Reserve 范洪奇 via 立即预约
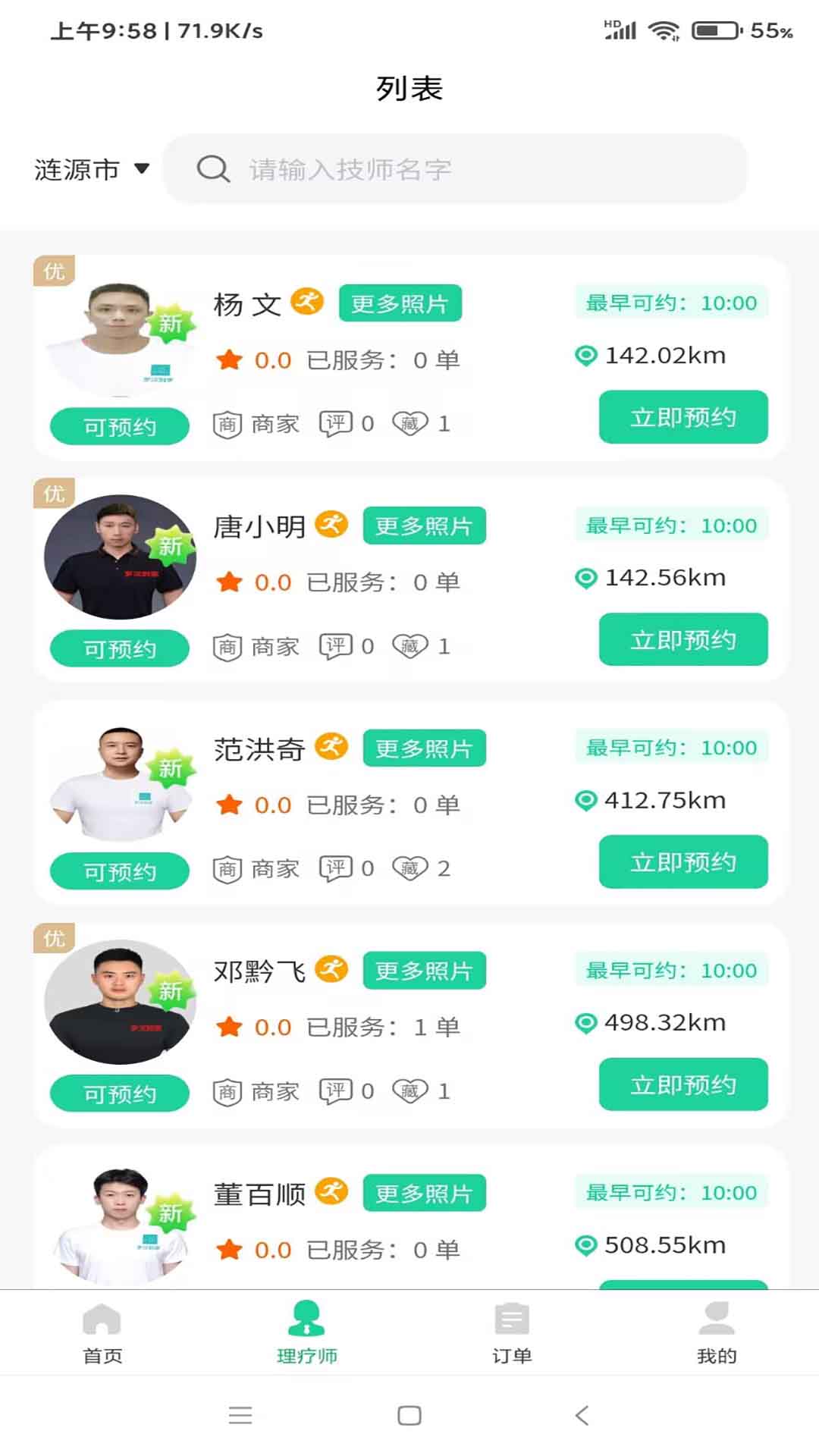The width and height of the screenshot is (819, 1456). [x=682, y=861]
